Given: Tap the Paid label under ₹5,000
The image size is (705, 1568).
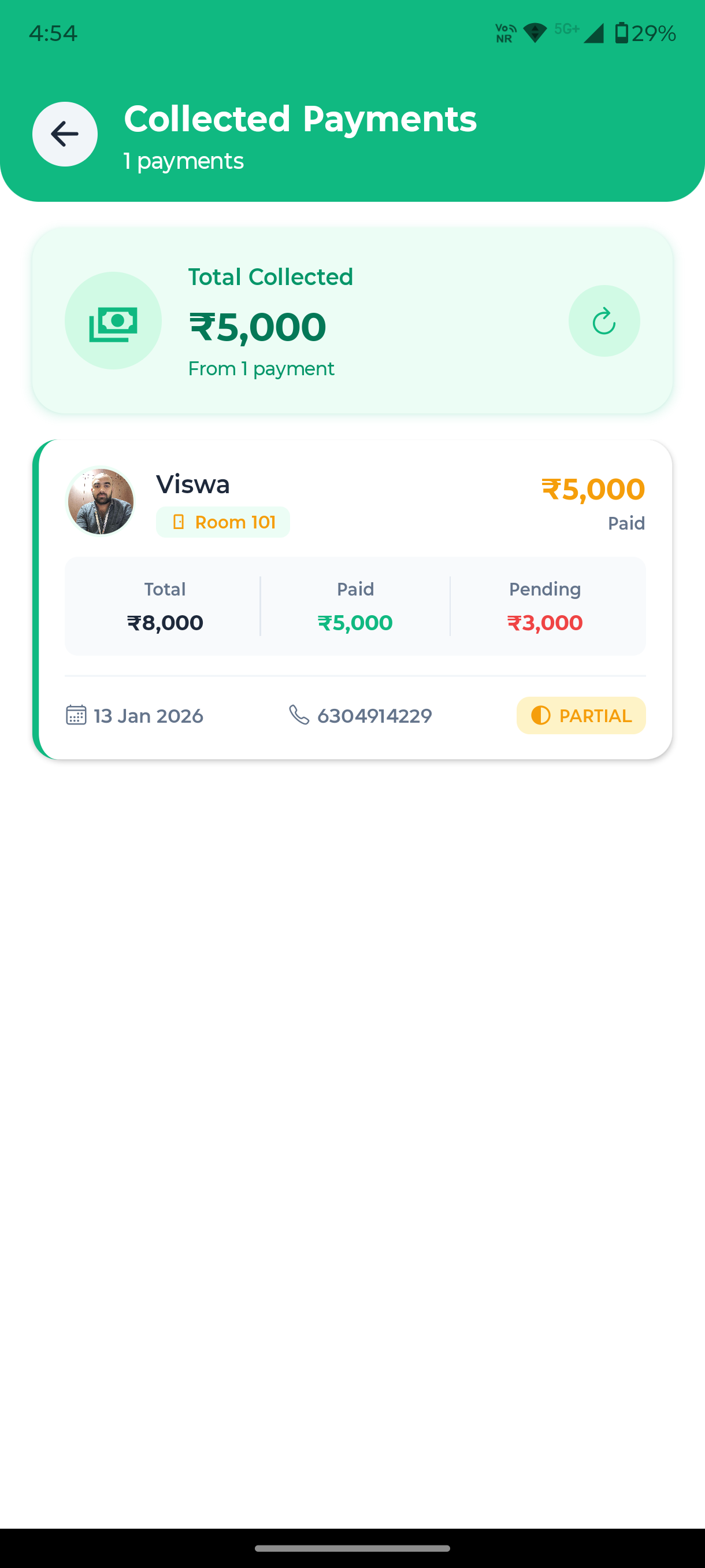Looking at the screenshot, I should 626,523.
